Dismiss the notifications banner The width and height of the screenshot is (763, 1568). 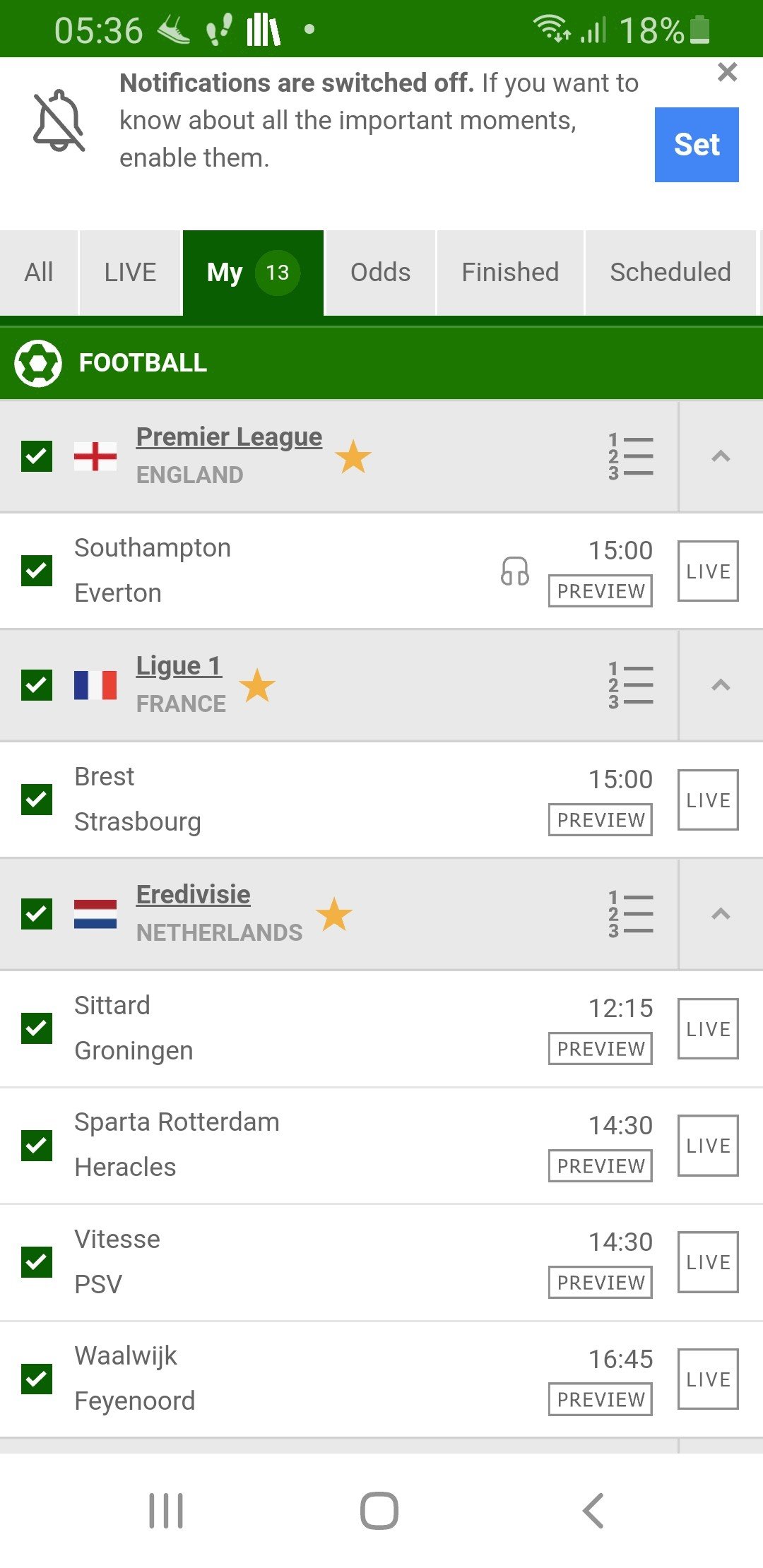tap(727, 72)
